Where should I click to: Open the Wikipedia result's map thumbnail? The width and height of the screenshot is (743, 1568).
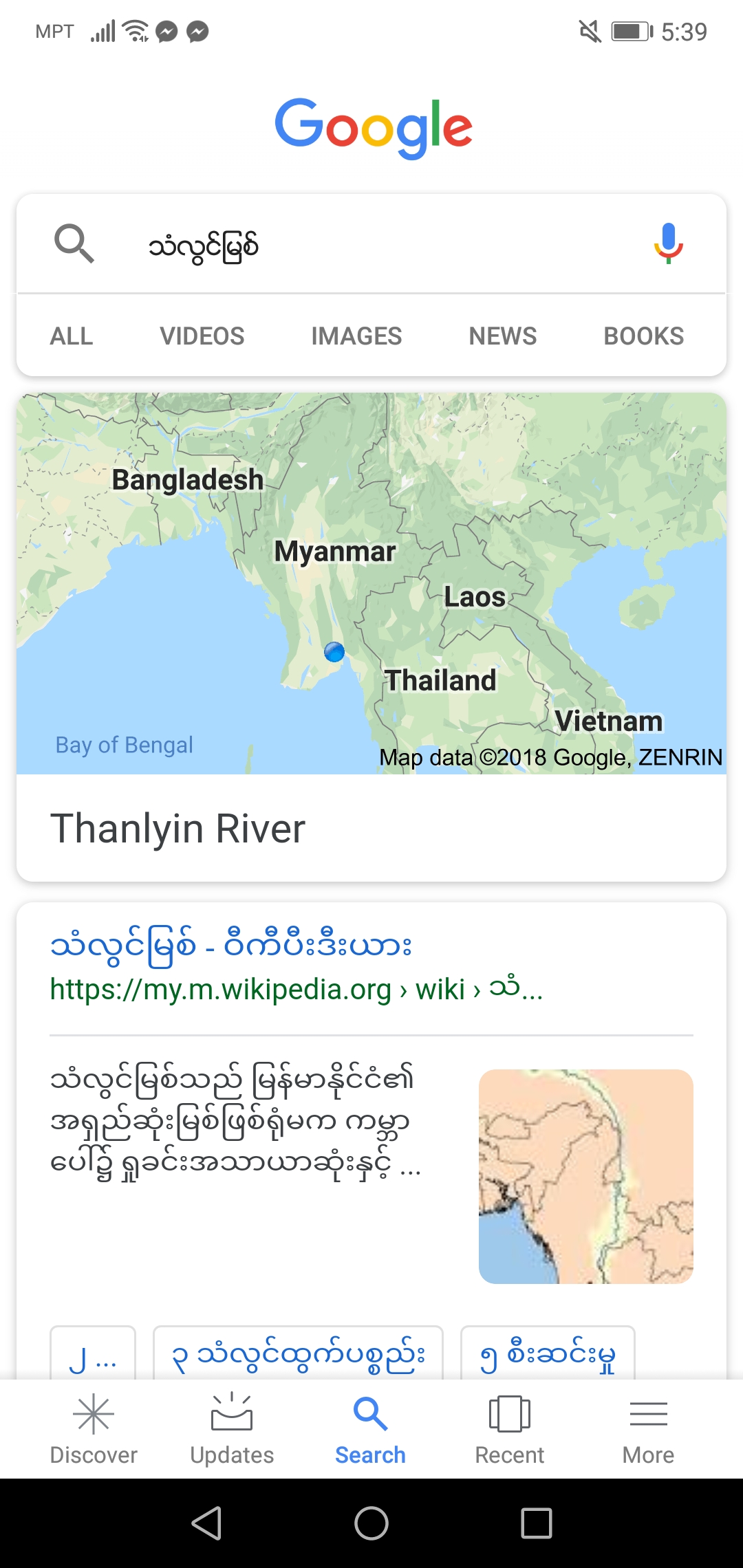click(585, 1176)
